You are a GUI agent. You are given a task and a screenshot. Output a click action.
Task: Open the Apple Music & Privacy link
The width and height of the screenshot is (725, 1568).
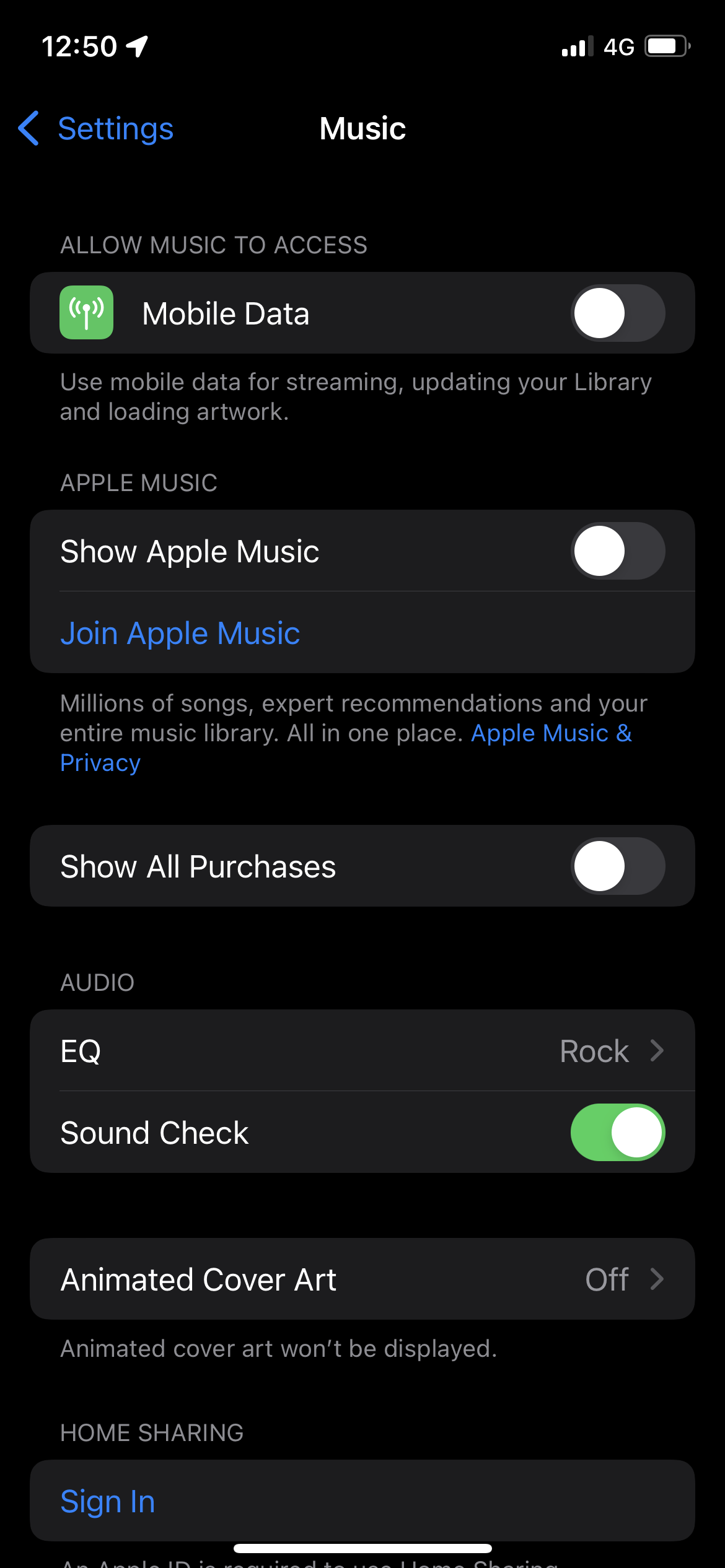click(x=550, y=734)
